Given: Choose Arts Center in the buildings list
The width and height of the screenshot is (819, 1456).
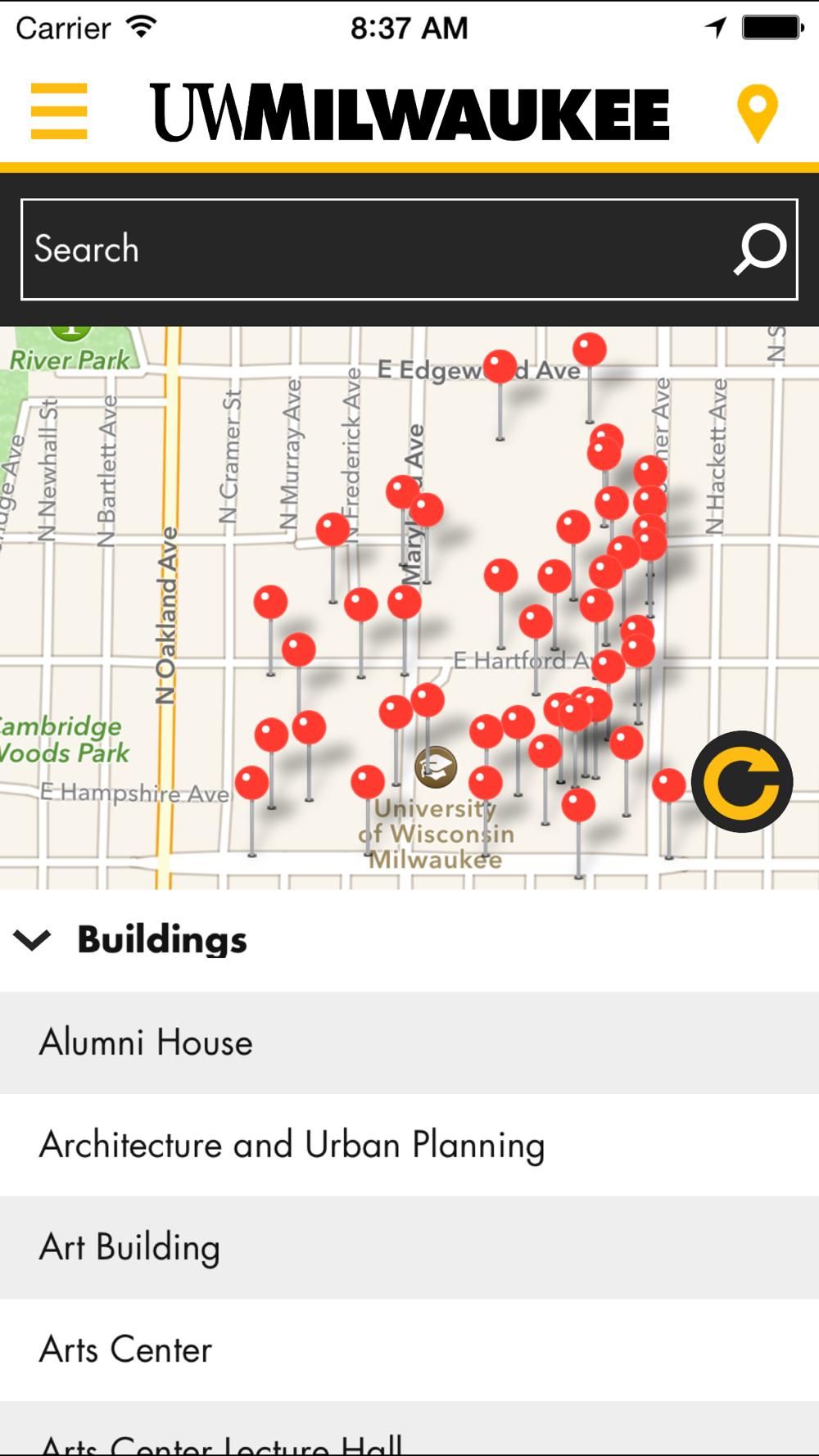Looking at the screenshot, I should [409, 1350].
